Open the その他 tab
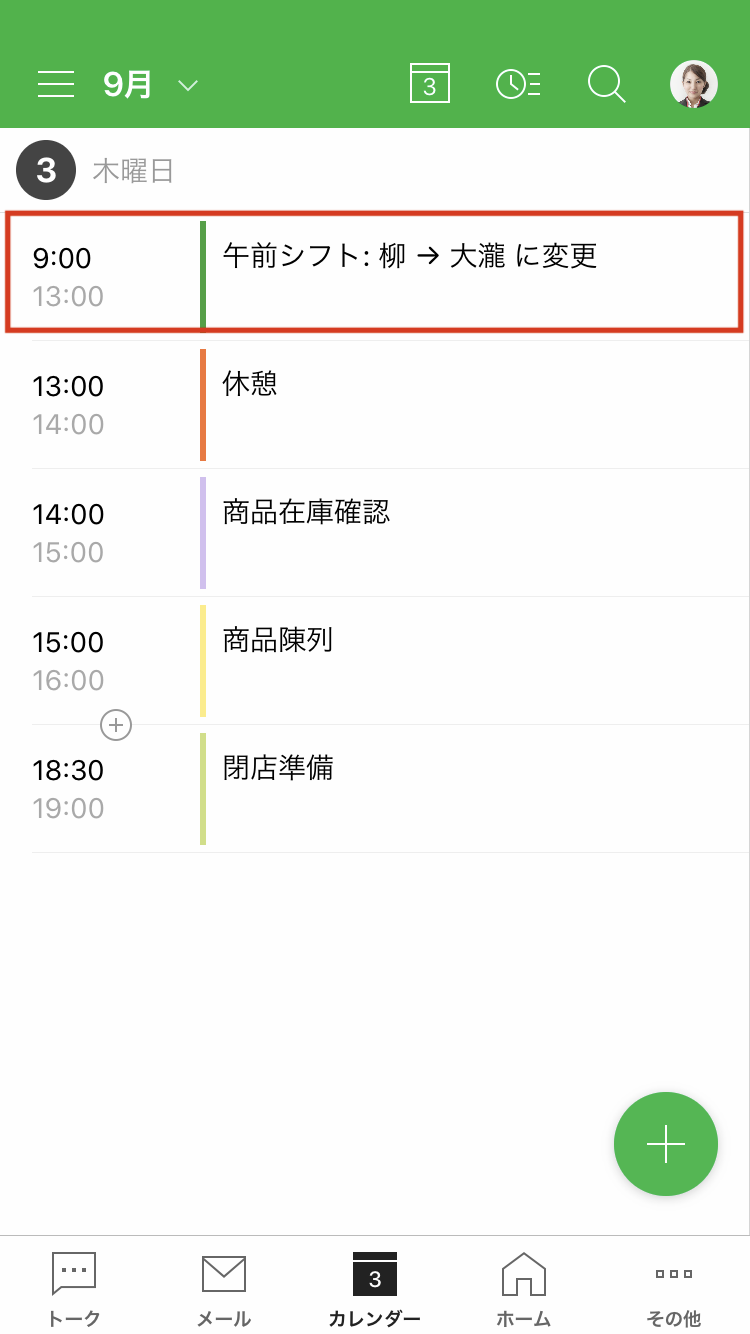Viewport: 750px width, 1334px height. pyautogui.click(x=674, y=1288)
